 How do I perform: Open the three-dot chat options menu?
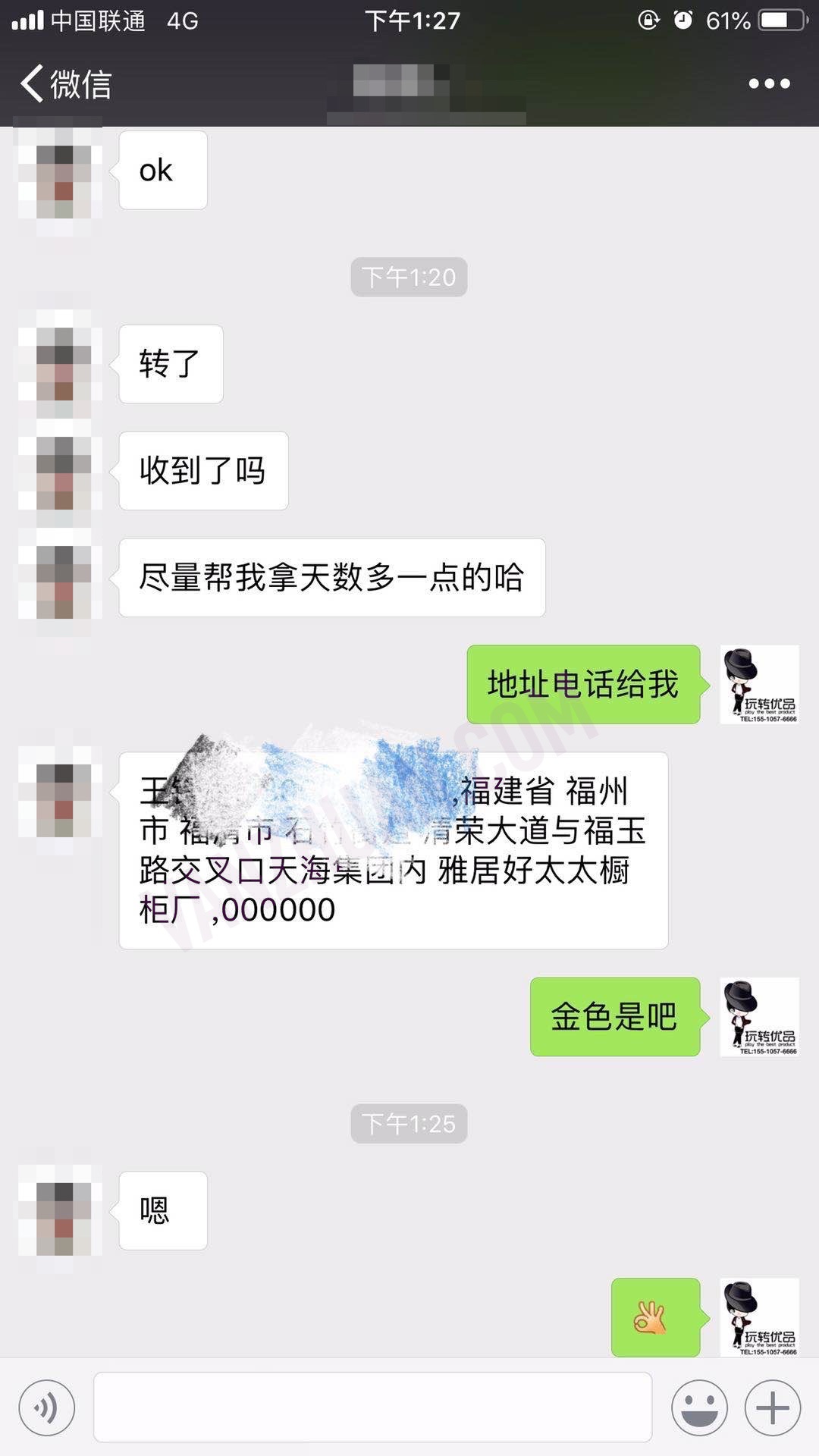click(769, 83)
